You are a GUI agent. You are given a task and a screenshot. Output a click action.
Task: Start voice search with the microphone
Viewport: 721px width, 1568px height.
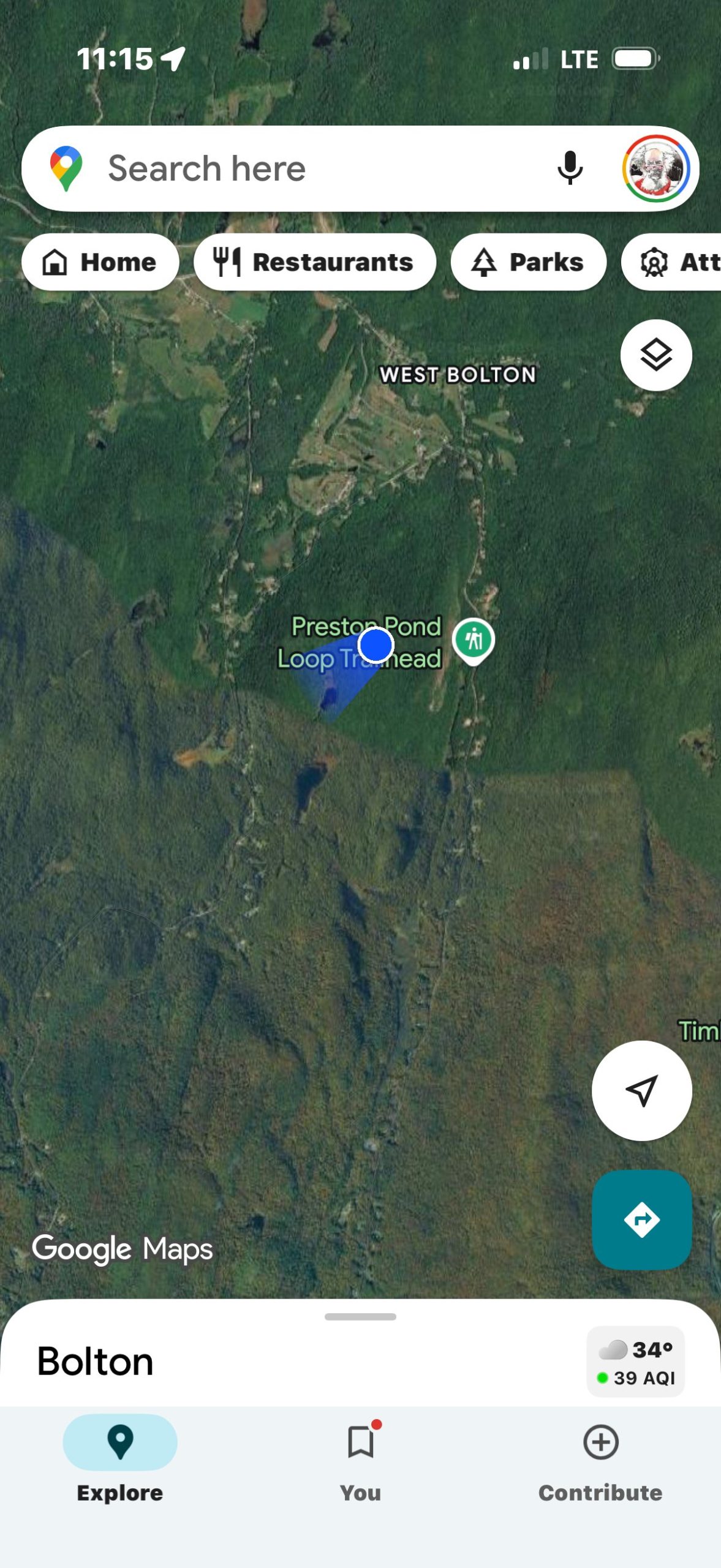point(570,168)
